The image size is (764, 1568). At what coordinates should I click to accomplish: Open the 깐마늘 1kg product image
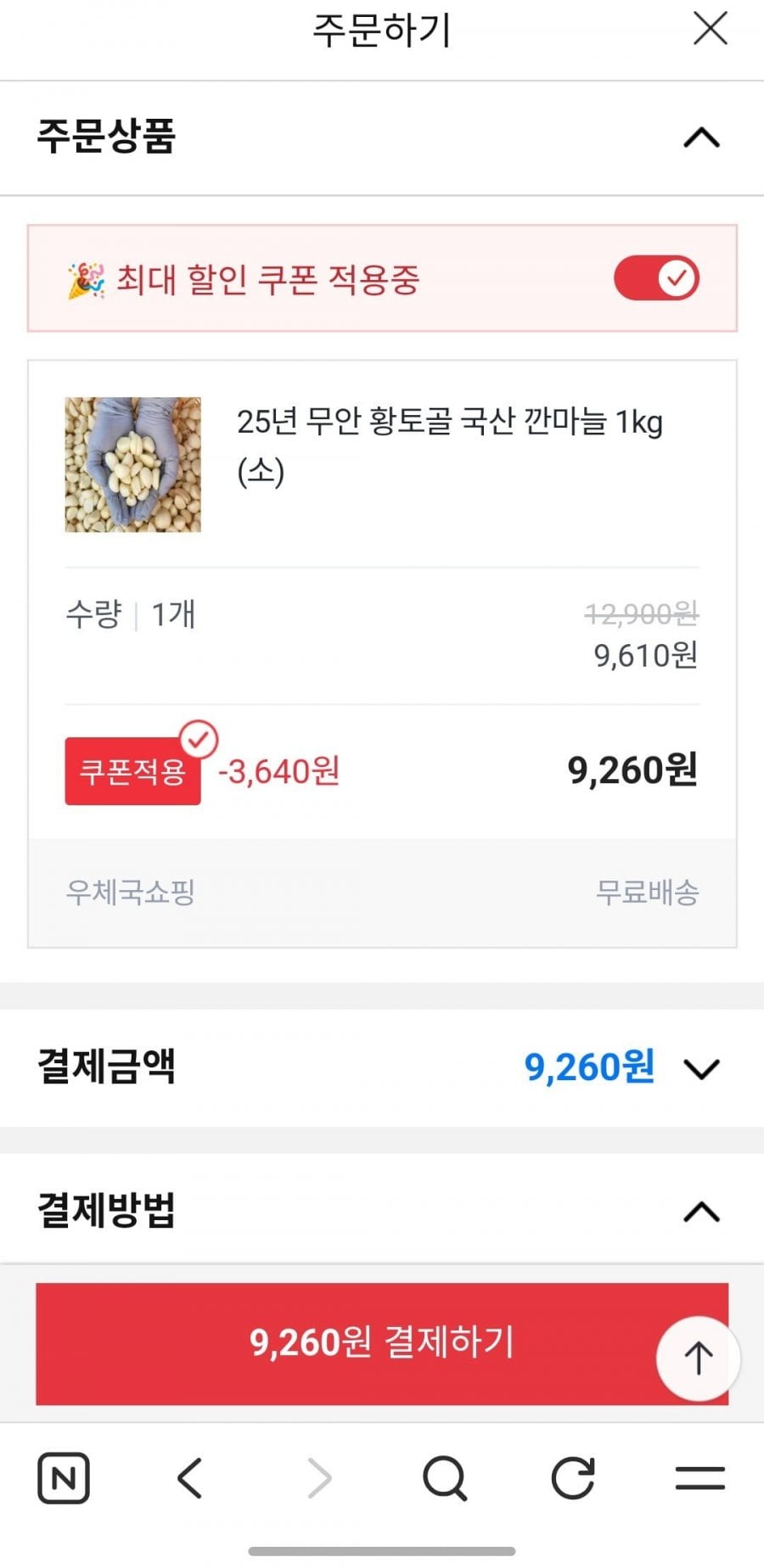coord(133,465)
